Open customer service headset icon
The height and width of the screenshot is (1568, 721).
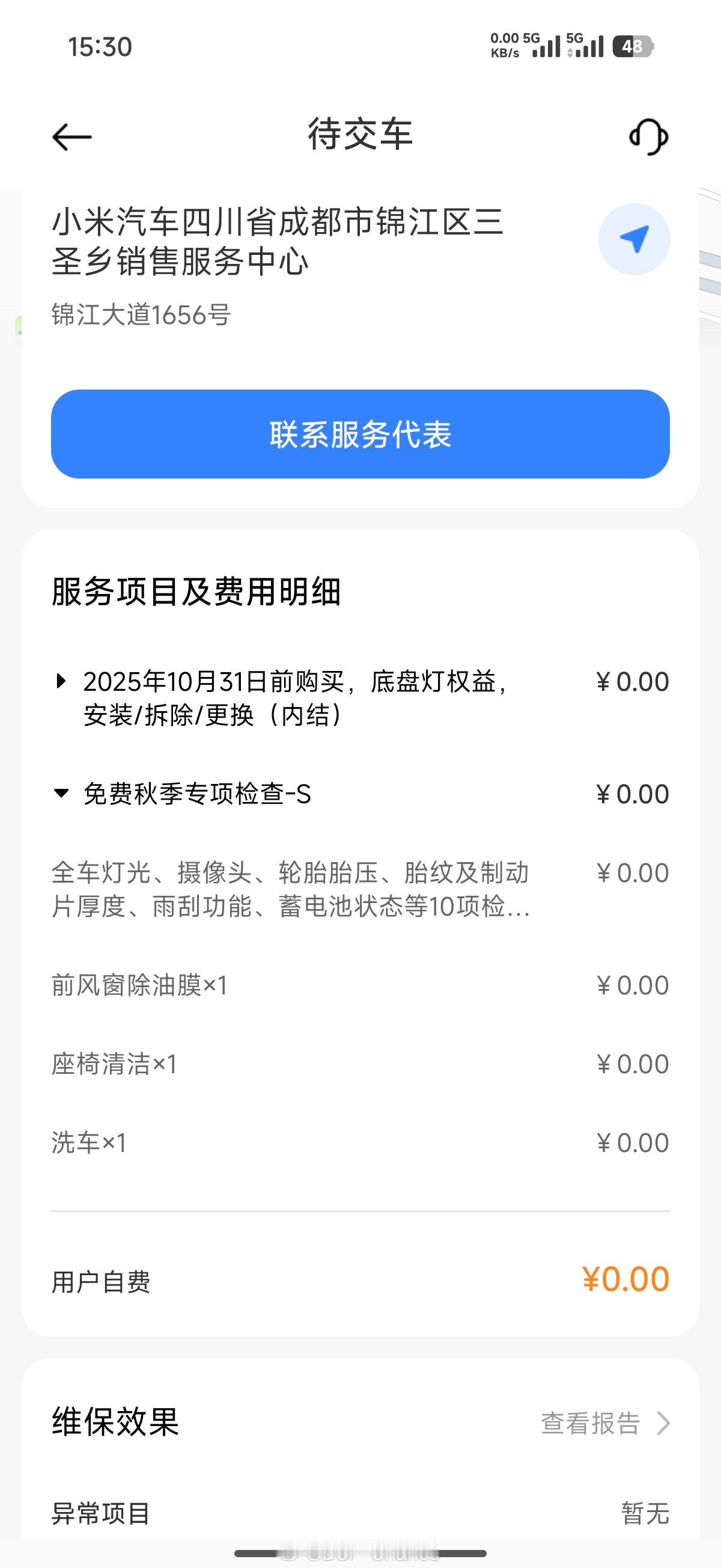pos(648,137)
